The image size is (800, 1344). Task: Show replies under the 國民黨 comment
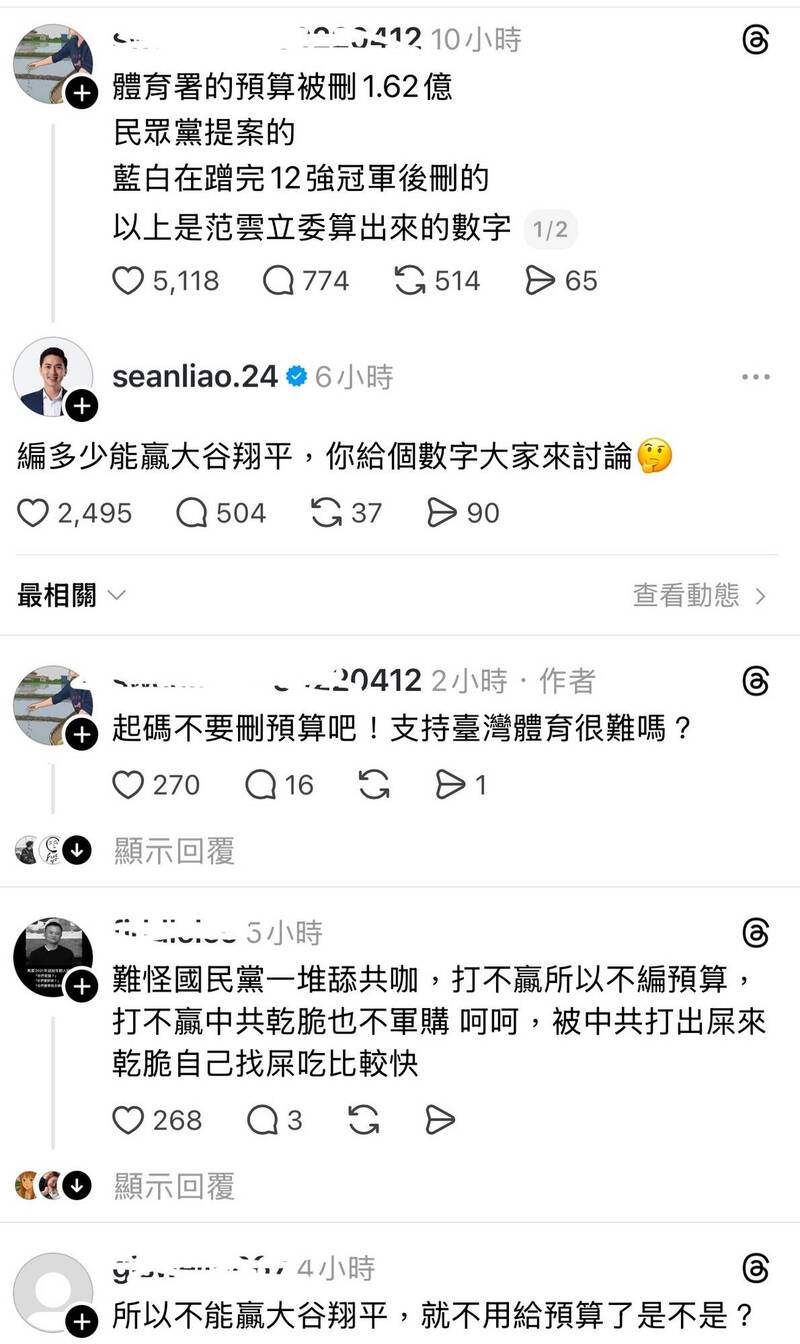[174, 1186]
